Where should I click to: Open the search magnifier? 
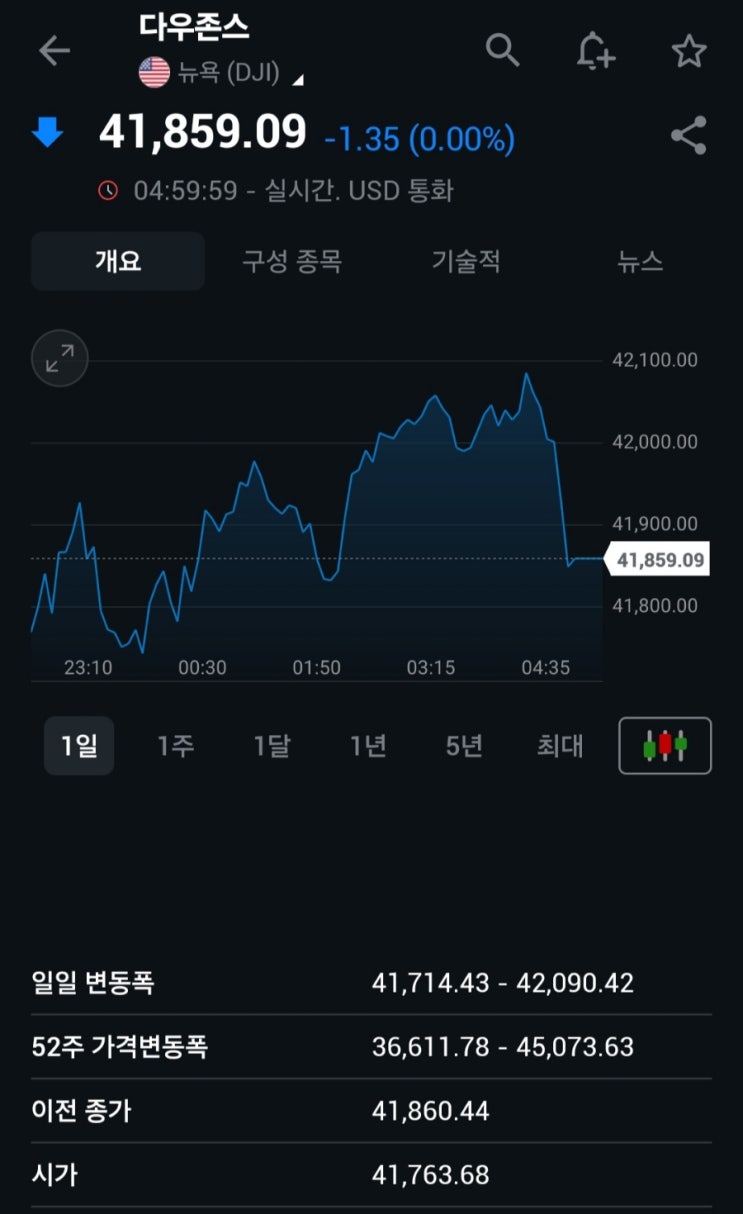[502, 49]
